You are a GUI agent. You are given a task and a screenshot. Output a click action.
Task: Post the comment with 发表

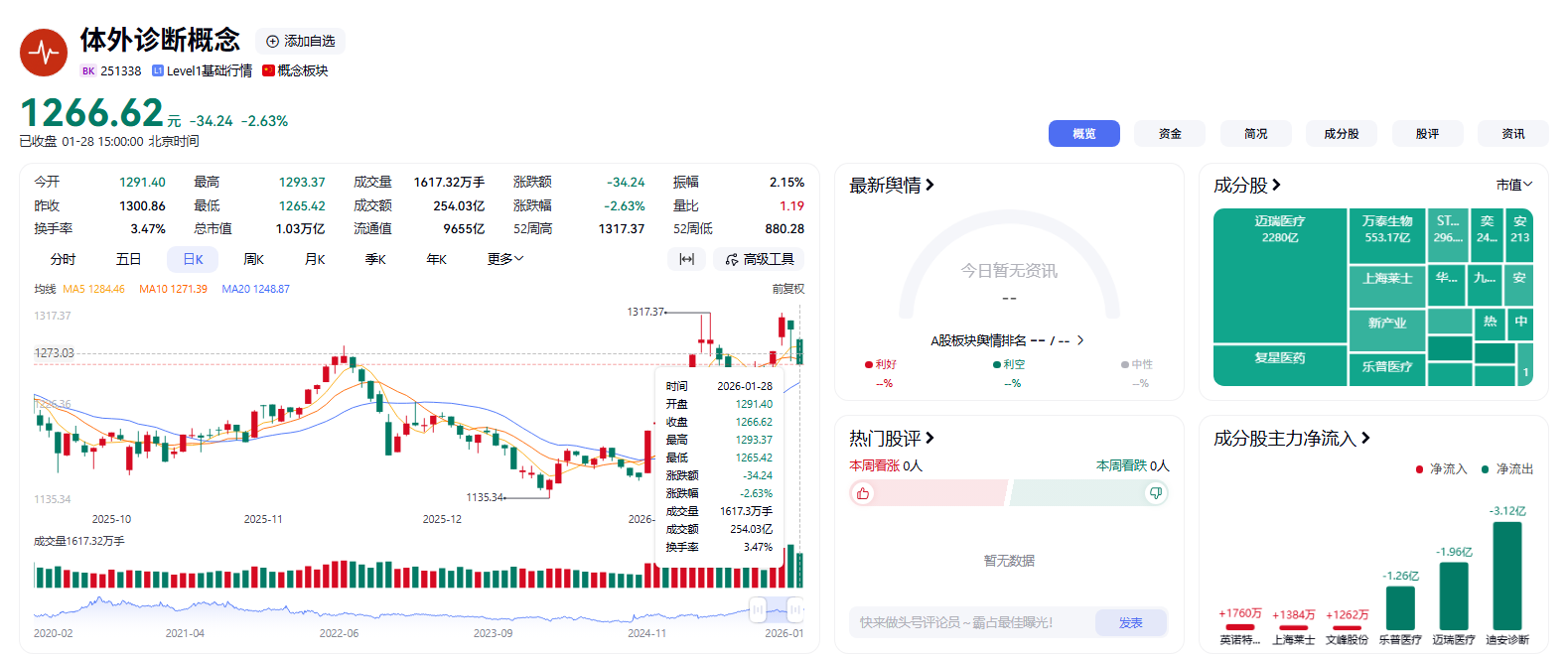(x=1130, y=622)
